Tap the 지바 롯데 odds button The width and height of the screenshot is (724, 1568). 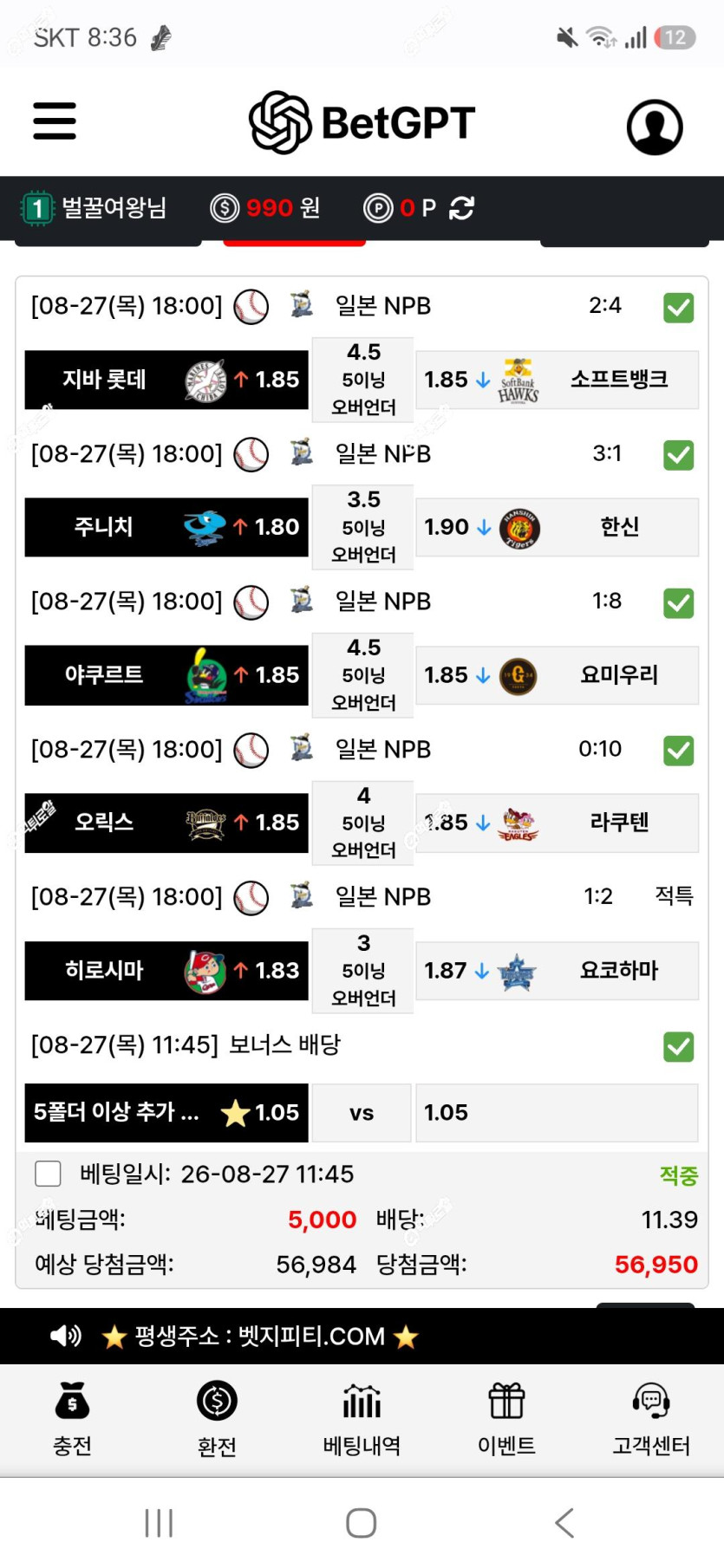(x=166, y=380)
